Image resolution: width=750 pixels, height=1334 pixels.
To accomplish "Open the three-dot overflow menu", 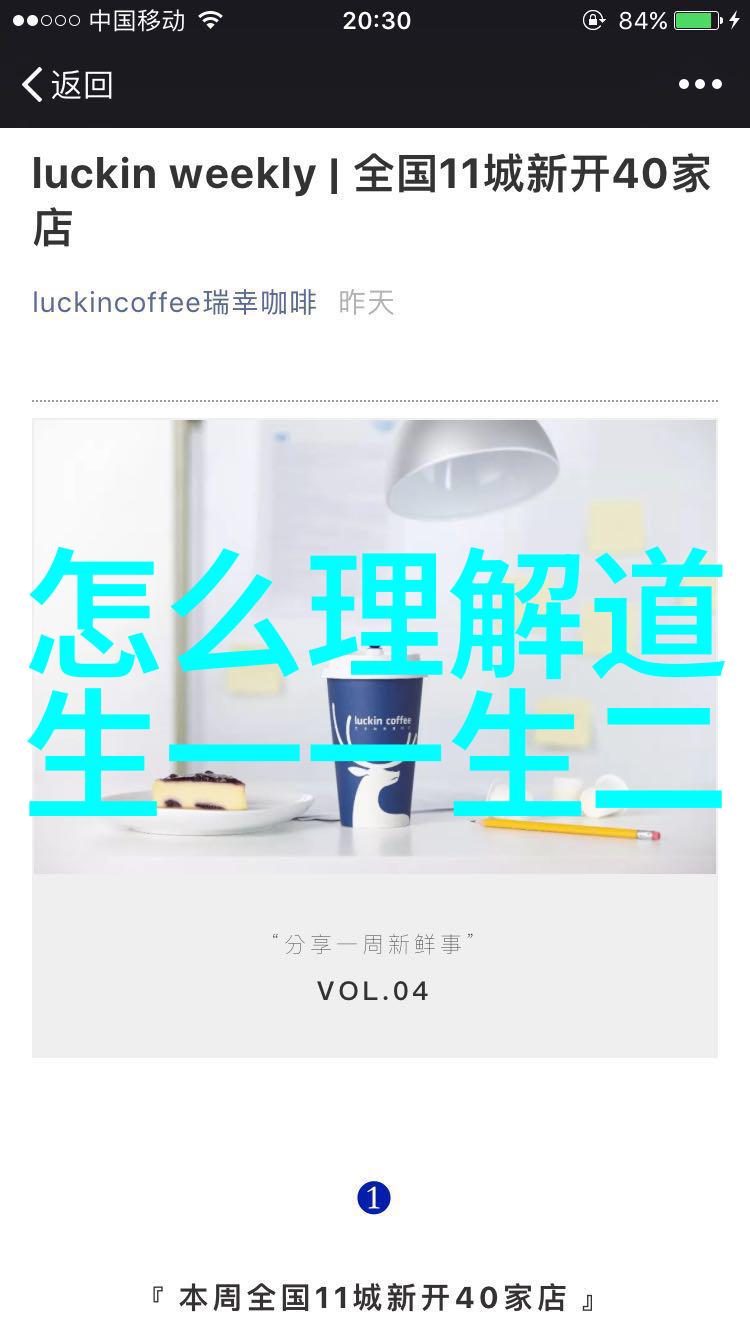I will coord(700,85).
